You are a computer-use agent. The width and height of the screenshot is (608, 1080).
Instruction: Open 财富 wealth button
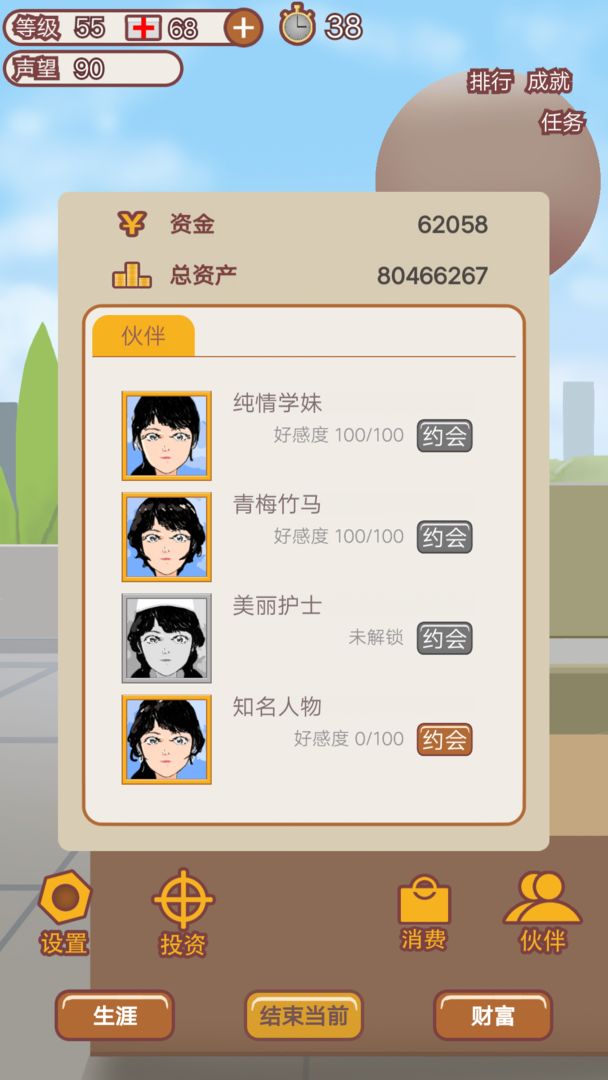492,1016
